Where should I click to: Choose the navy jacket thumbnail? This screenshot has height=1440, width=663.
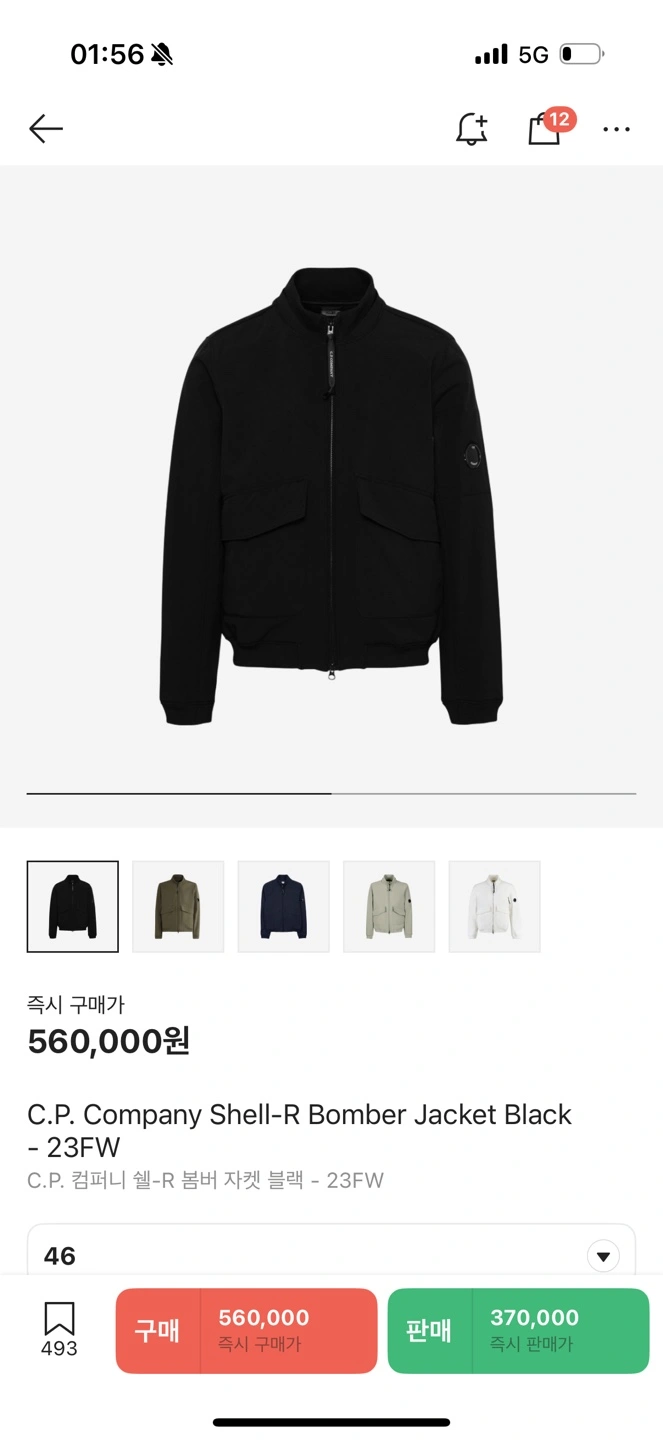point(284,906)
